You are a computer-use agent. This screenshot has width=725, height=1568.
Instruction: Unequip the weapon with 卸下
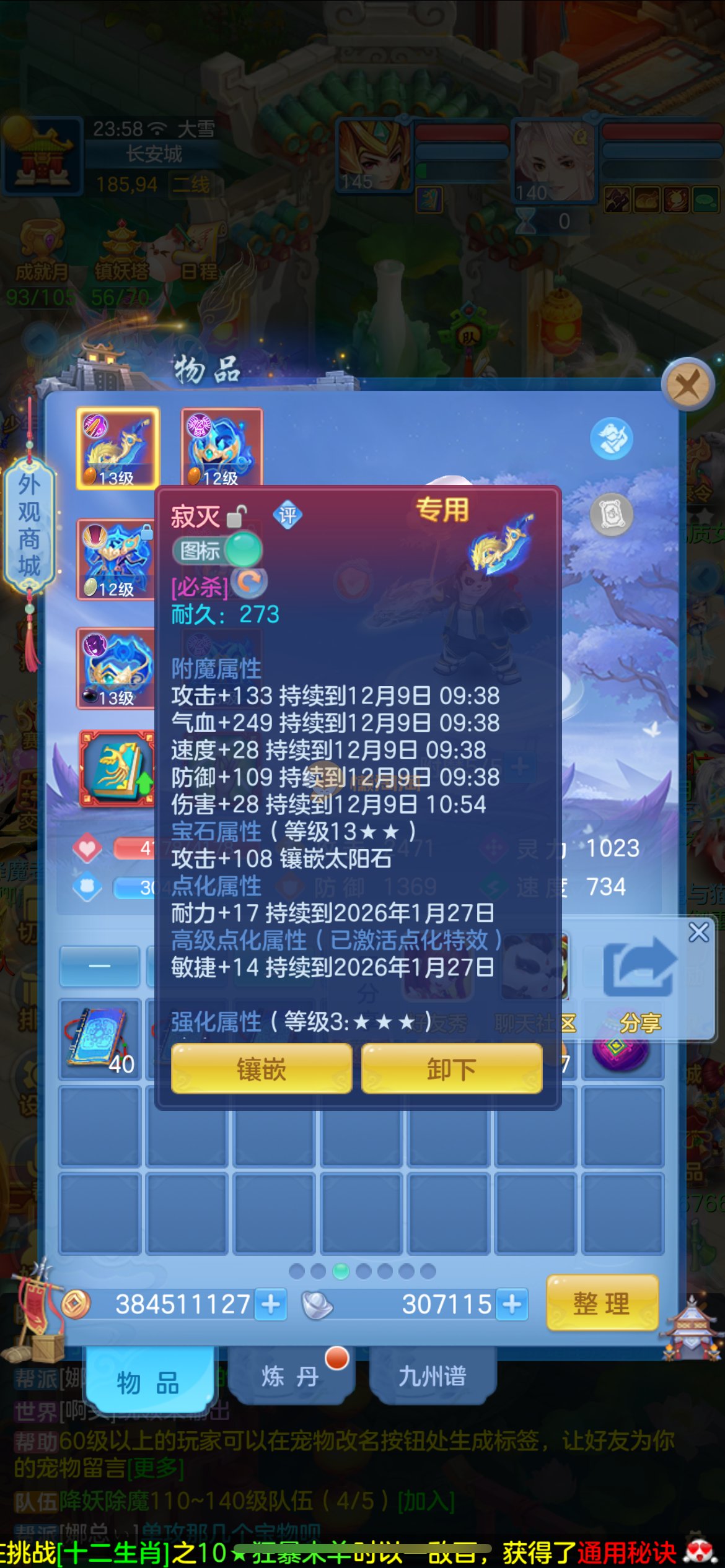coord(451,1068)
